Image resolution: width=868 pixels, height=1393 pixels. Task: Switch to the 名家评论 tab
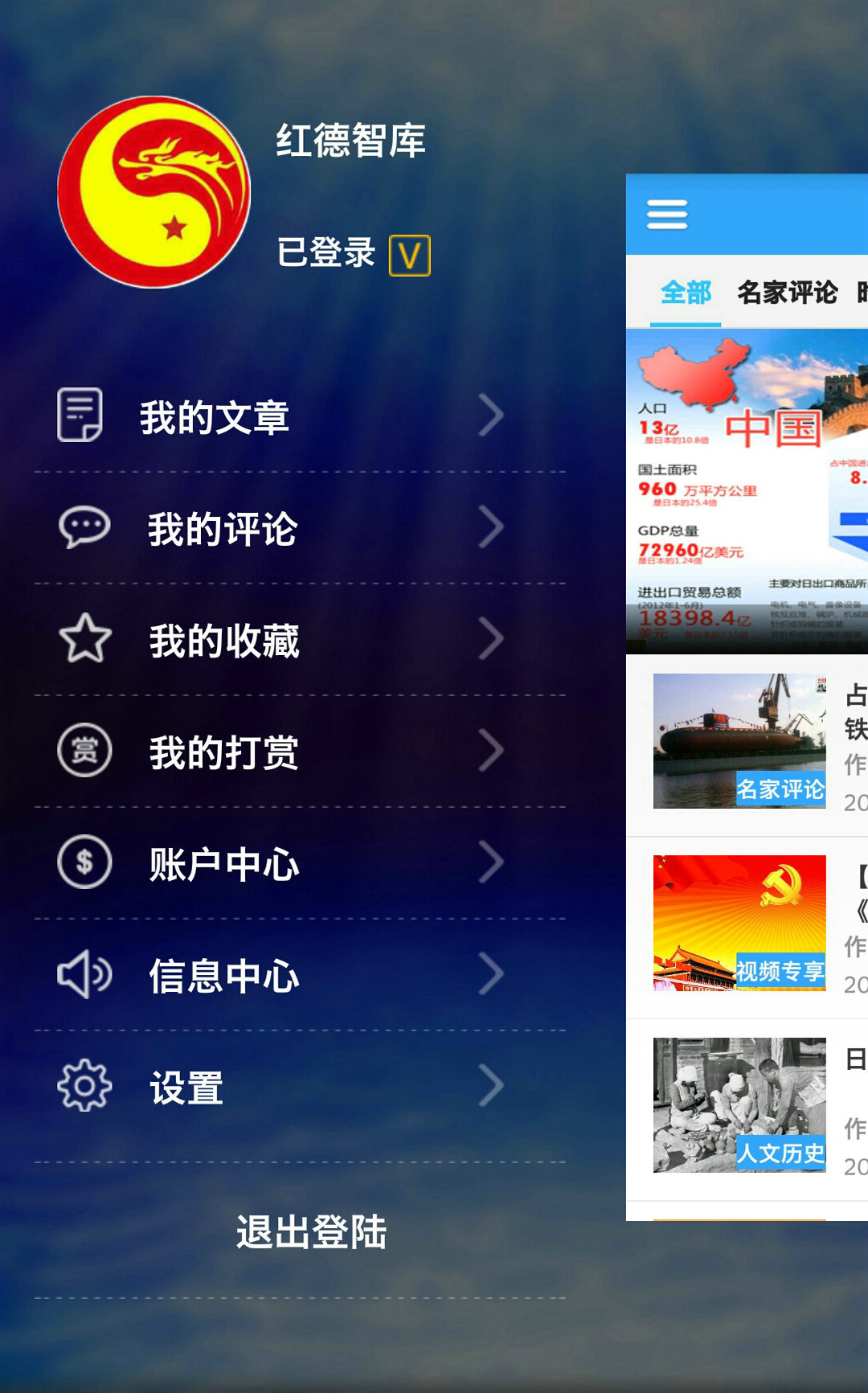pos(787,293)
